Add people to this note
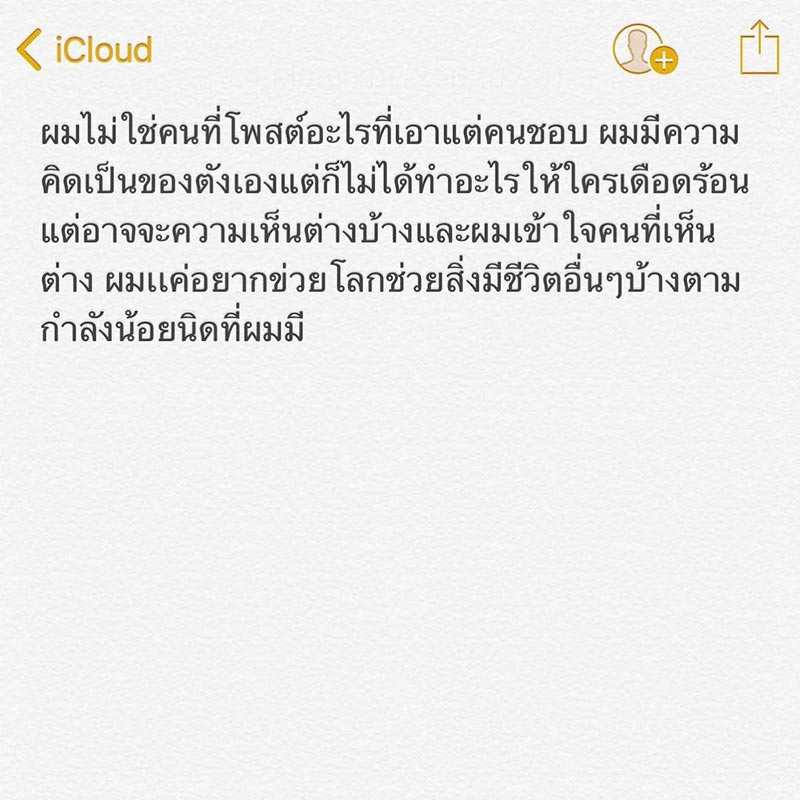800x800 pixels. point(643,49)
